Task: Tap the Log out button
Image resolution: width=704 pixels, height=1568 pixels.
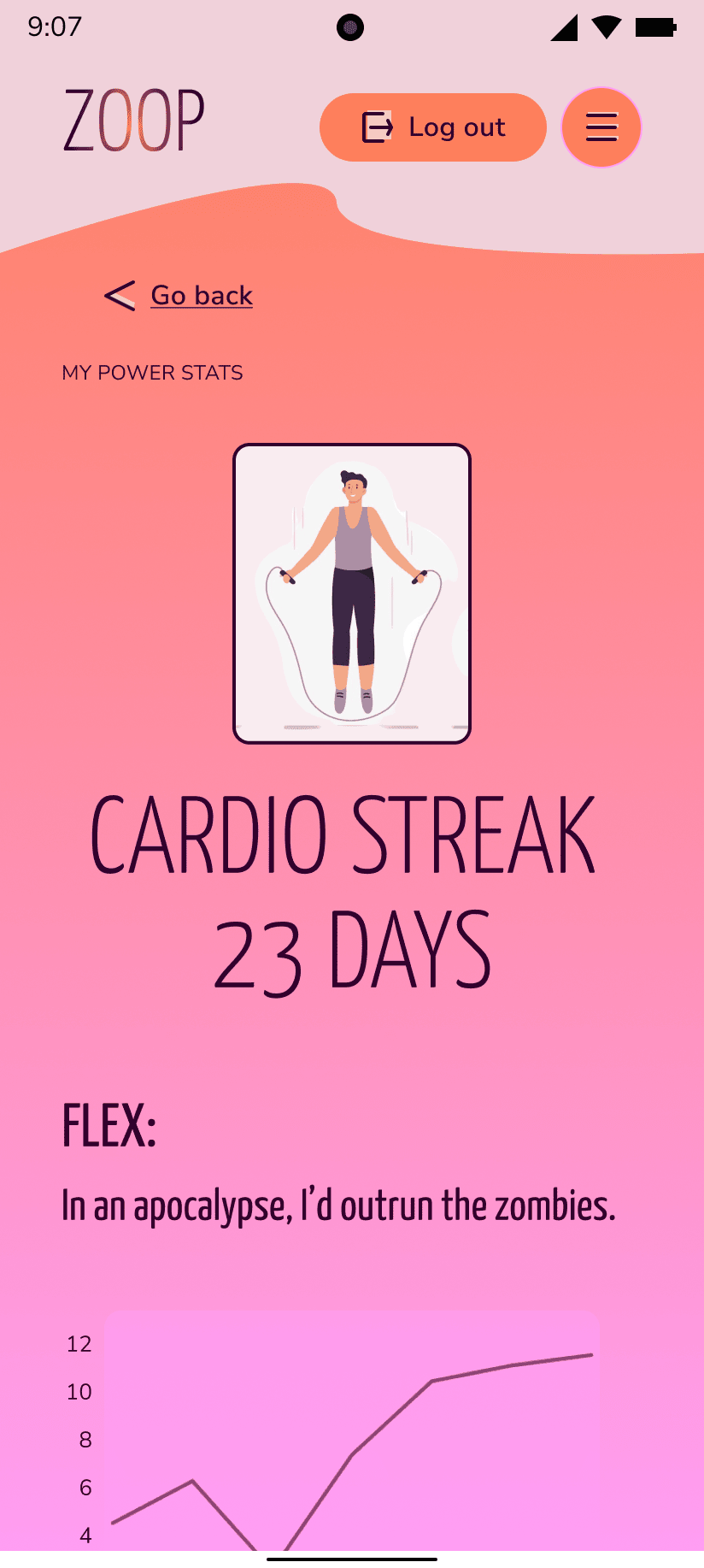Action: click(x=432, y=127)
